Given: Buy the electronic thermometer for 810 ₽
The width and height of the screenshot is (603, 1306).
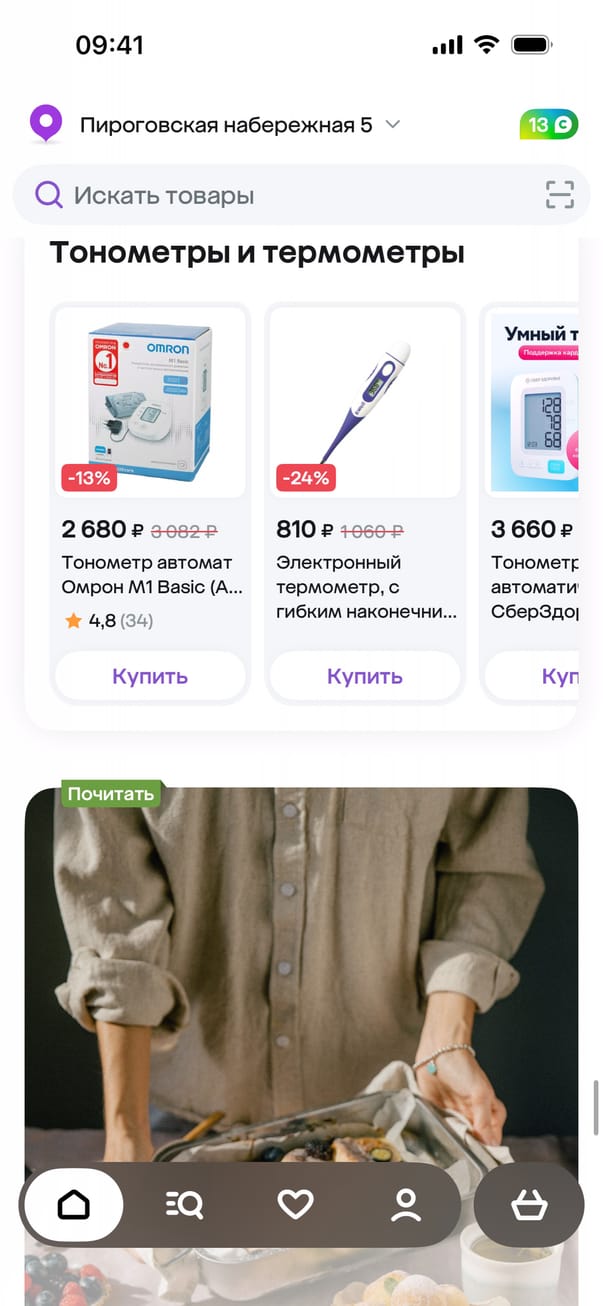Looking at the screenshot, I should 365,676.
